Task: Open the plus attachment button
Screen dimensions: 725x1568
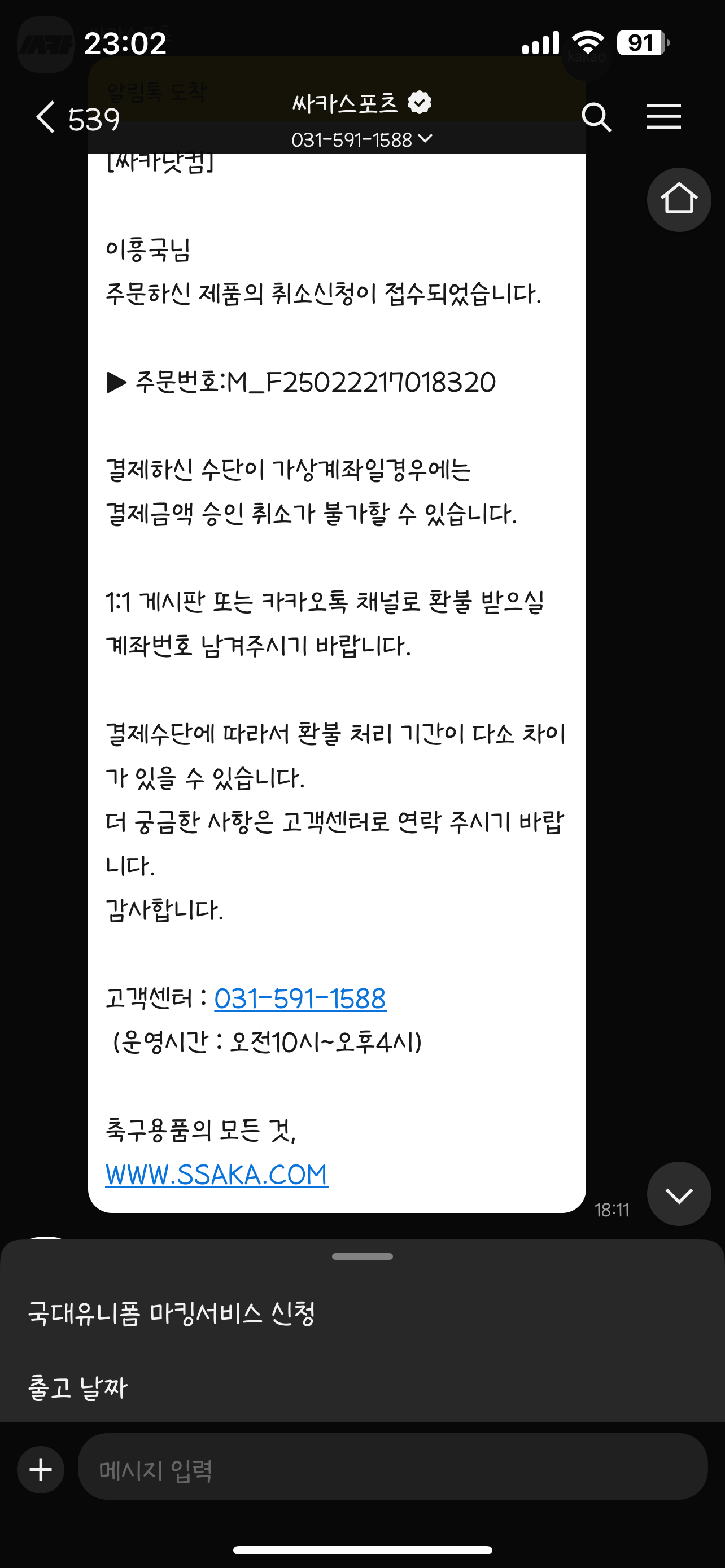Action: (41, 1470)
